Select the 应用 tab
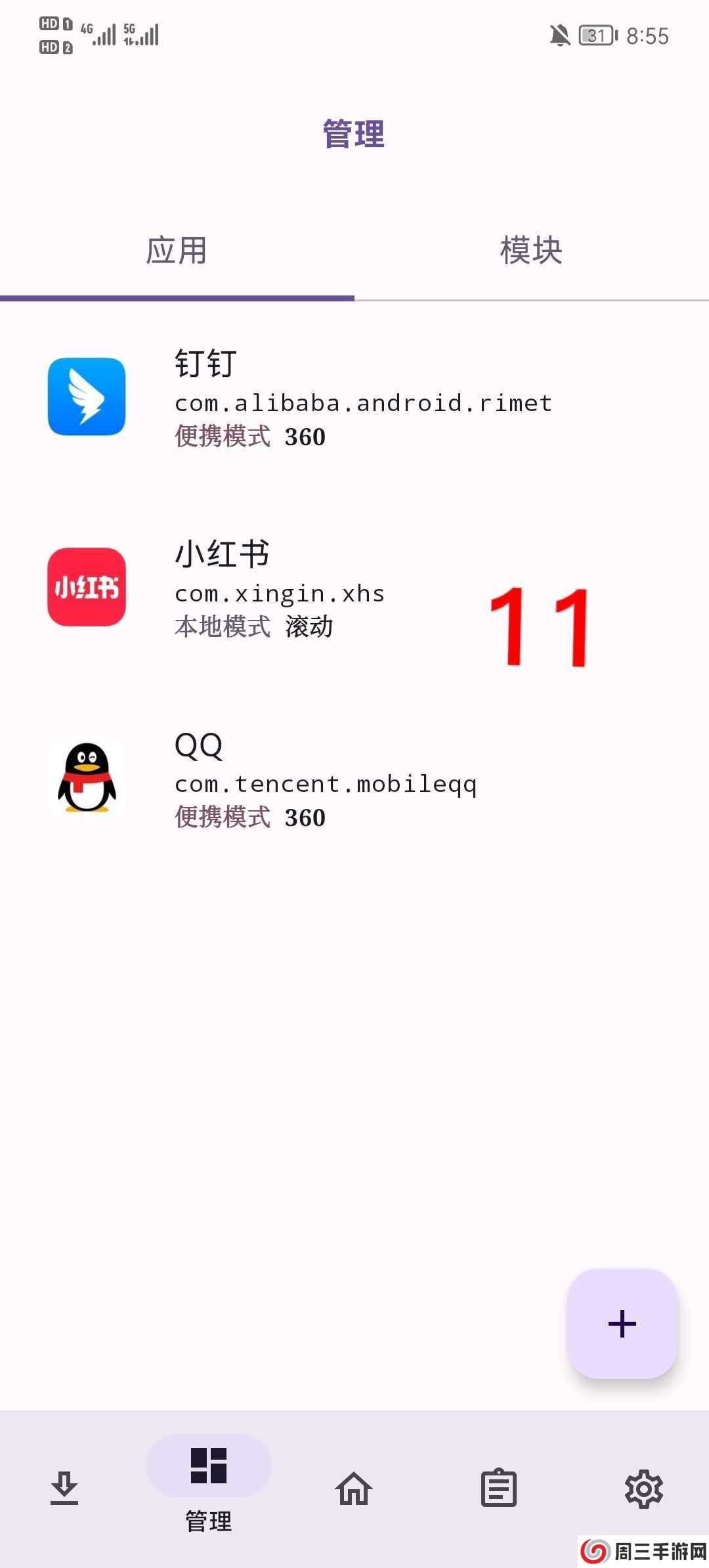Screen dimensions: 709x1568 [x=177, y=251]
